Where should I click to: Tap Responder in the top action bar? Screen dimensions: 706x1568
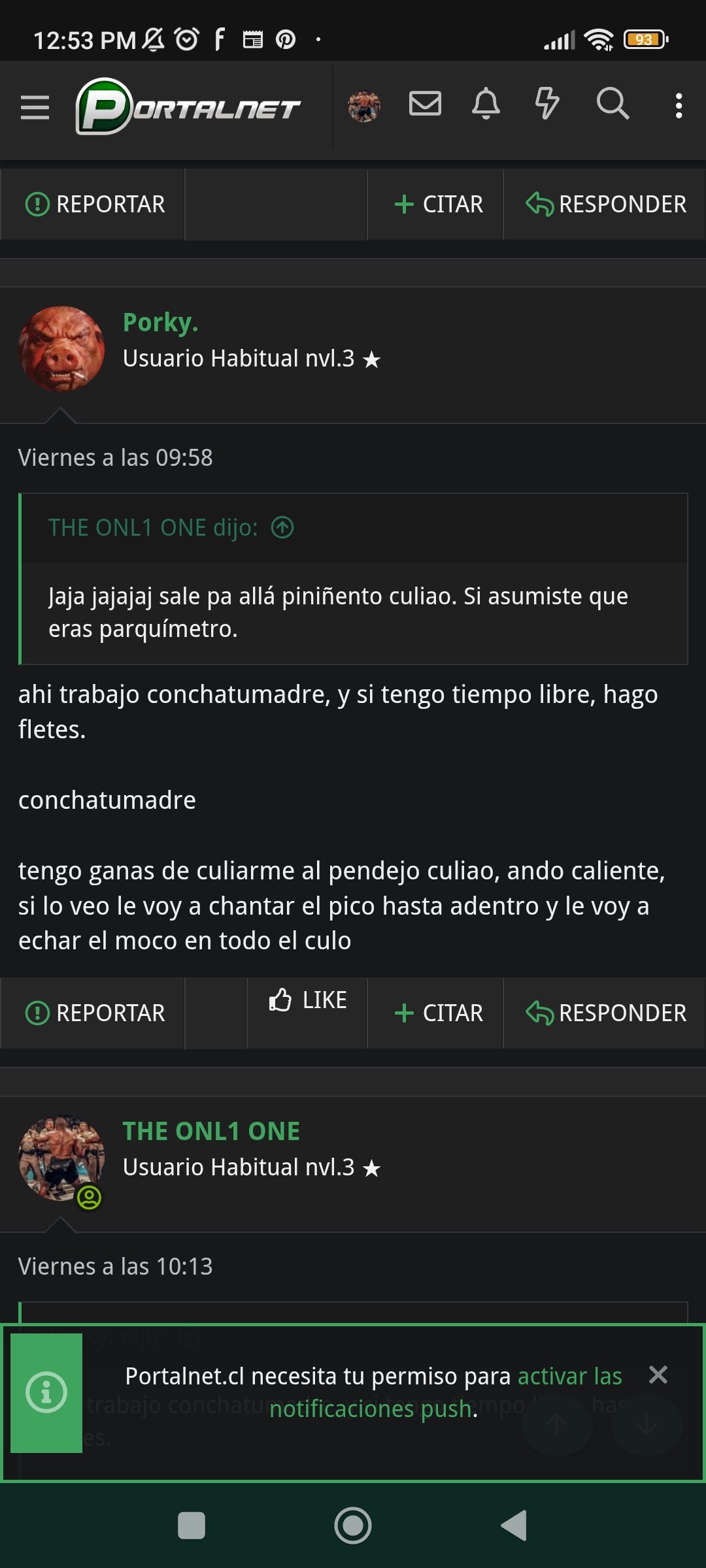click(606, 204)
